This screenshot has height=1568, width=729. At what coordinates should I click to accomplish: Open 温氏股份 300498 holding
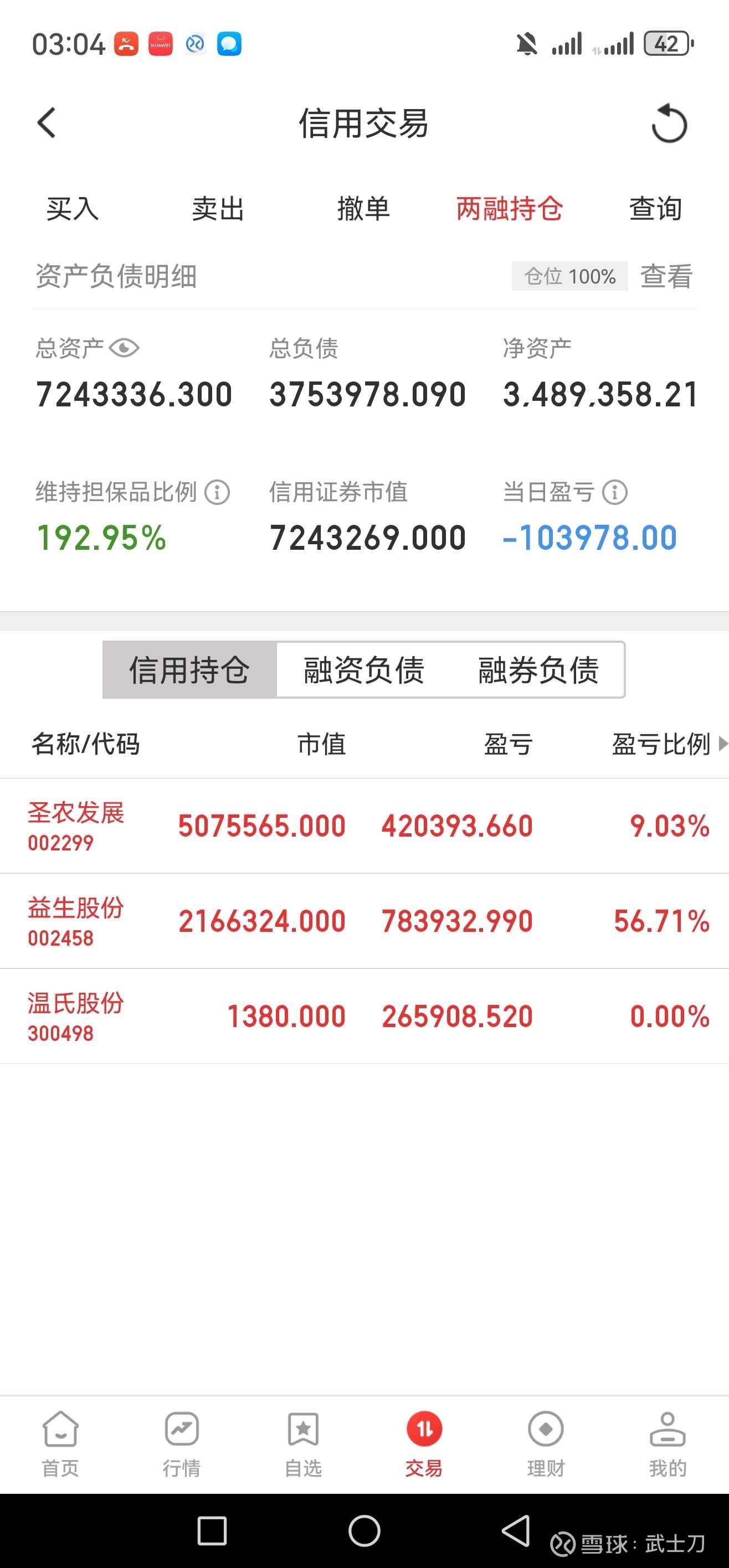pyautogui.click(x=364, y=1016)
